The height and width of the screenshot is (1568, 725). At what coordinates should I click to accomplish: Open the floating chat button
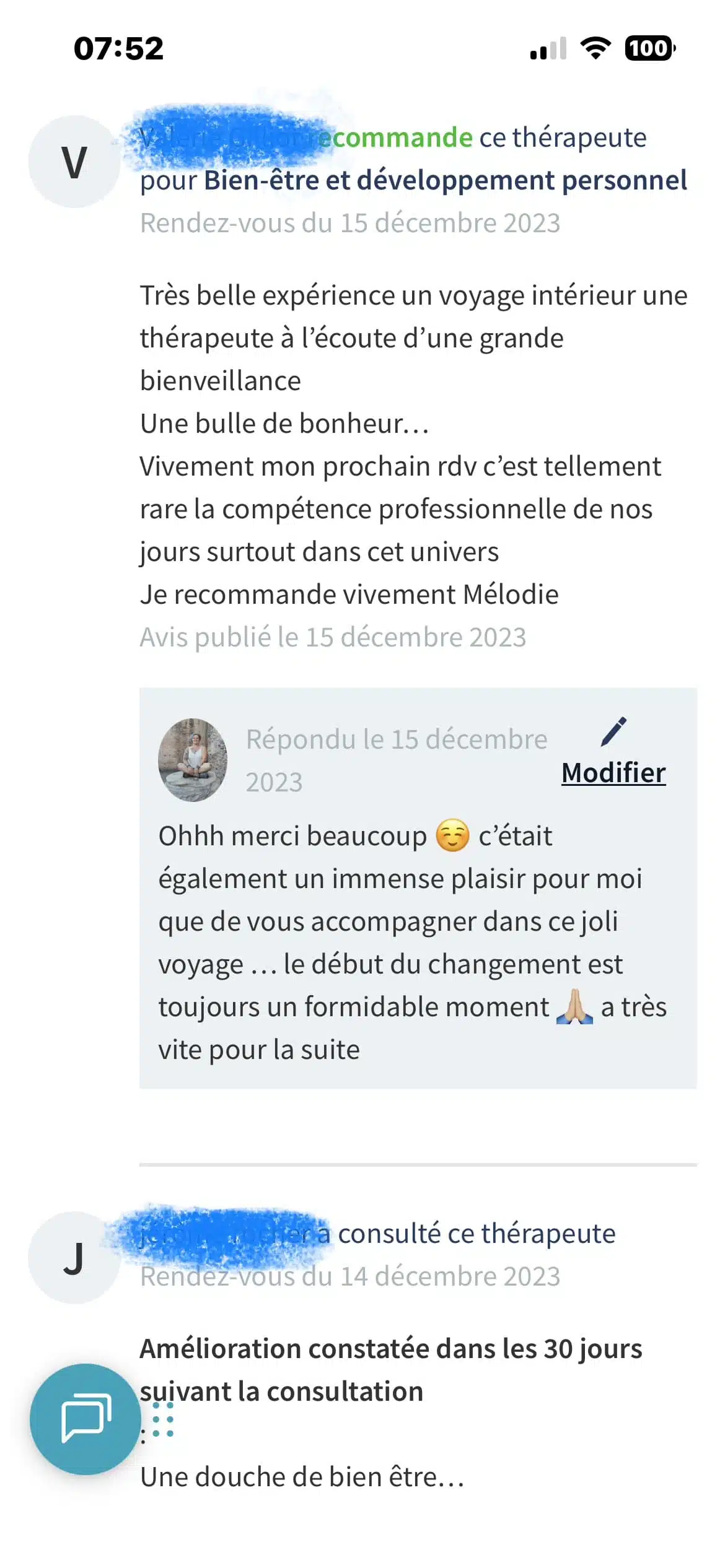[86, 1418]
